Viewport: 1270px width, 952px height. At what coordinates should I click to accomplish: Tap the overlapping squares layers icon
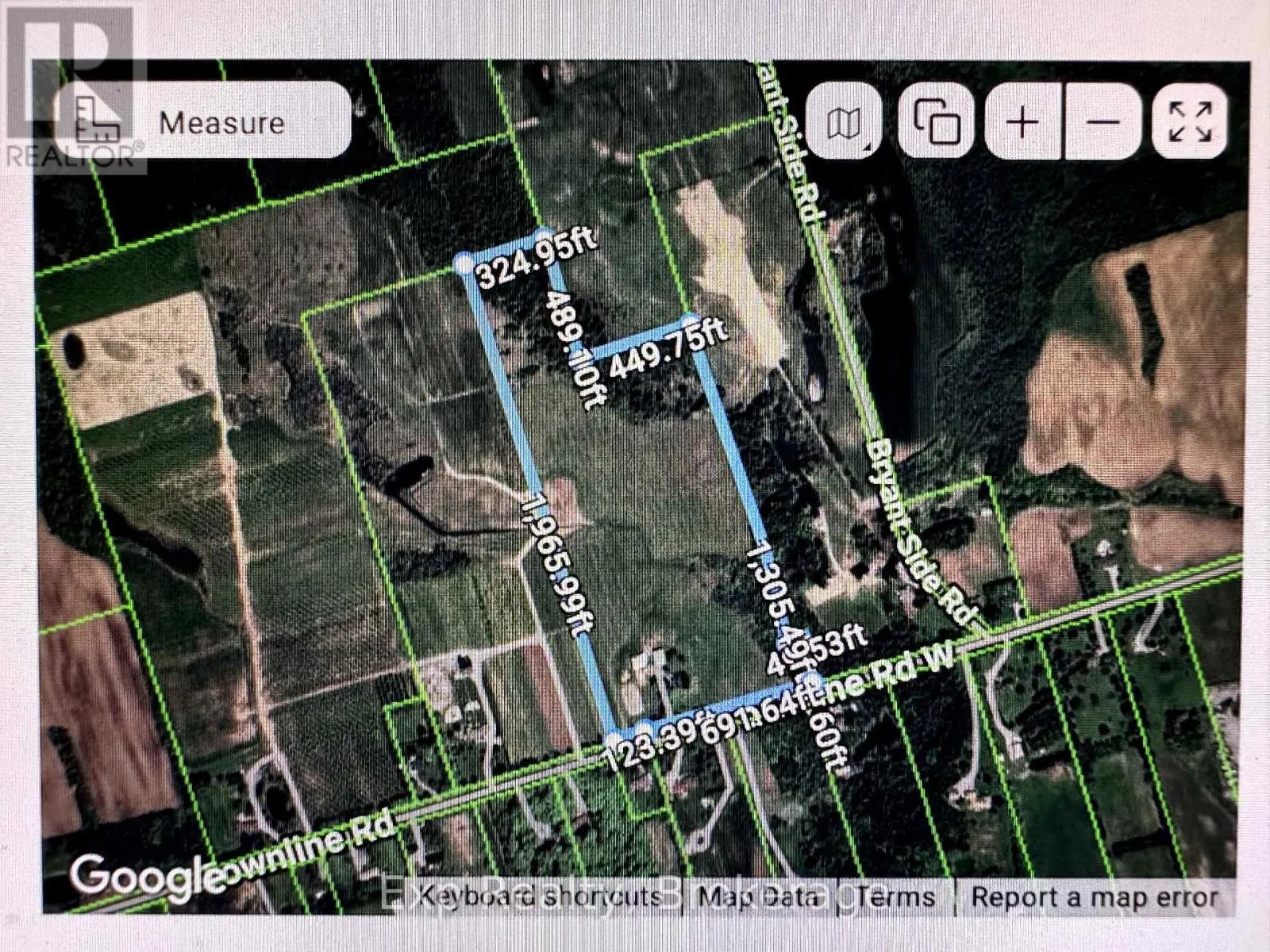[937, 123]
